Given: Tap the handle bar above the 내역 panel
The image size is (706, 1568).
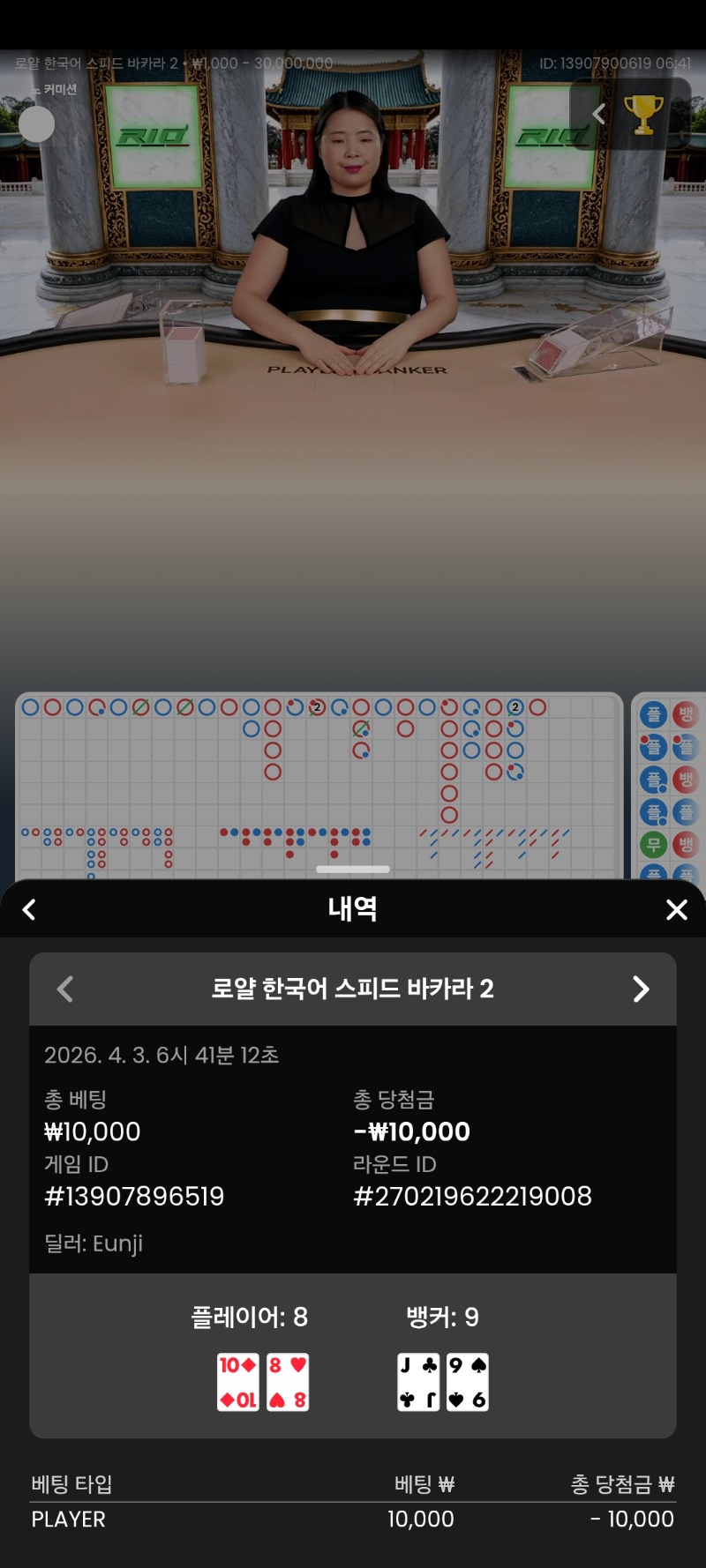Looking at the screenshot, I should point(352,870).
